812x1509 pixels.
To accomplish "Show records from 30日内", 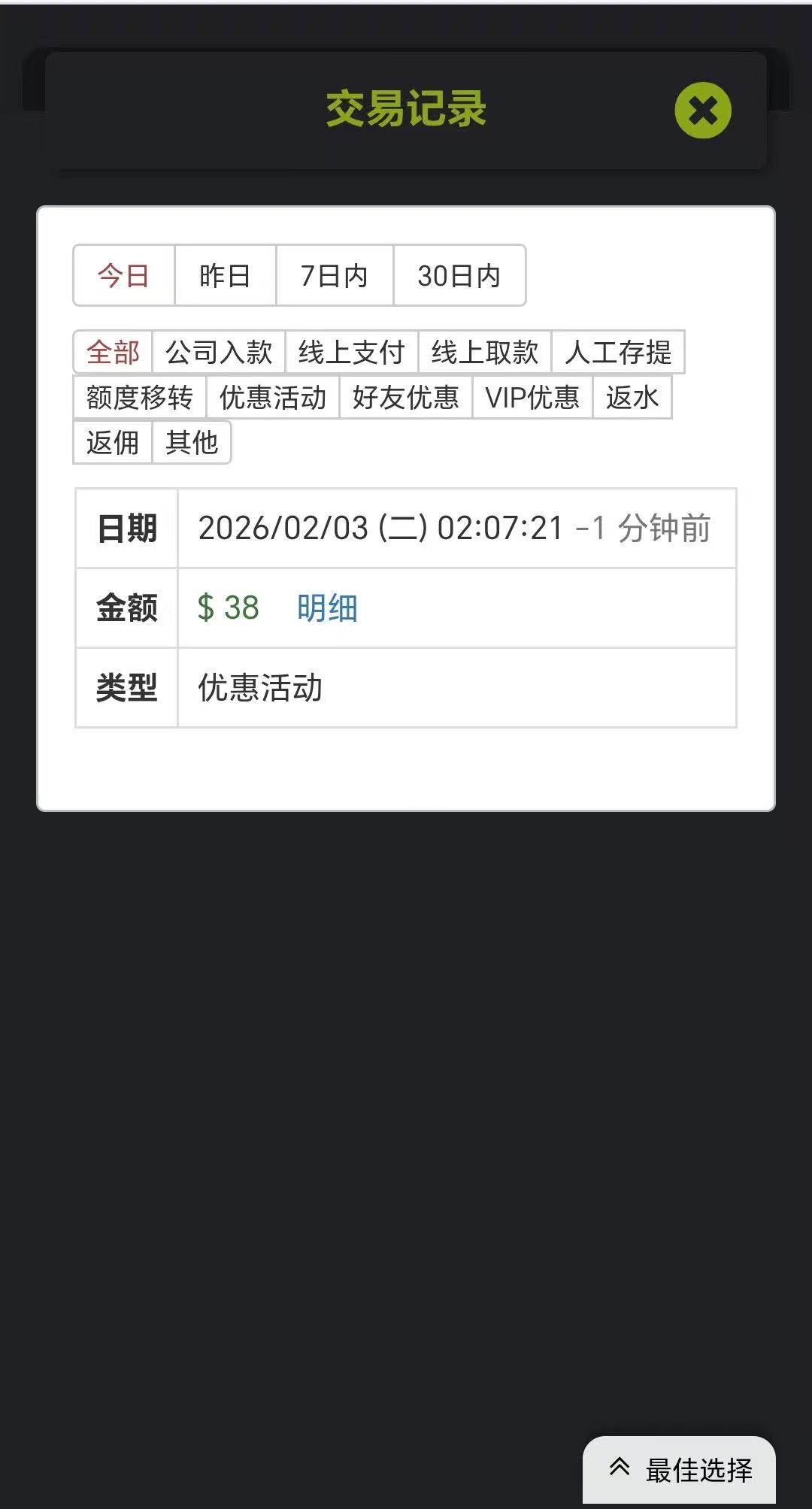I will (x=459, y=276).
